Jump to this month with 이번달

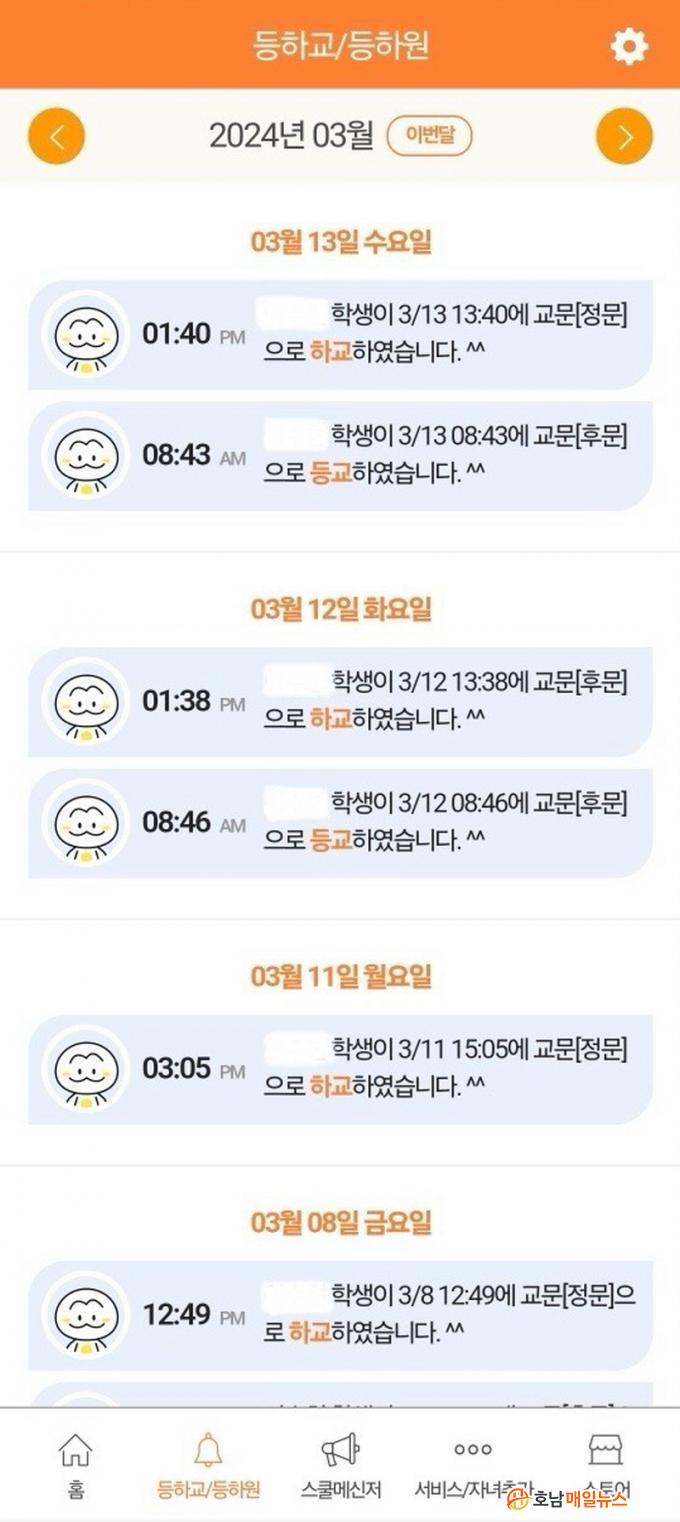point(429,136)
